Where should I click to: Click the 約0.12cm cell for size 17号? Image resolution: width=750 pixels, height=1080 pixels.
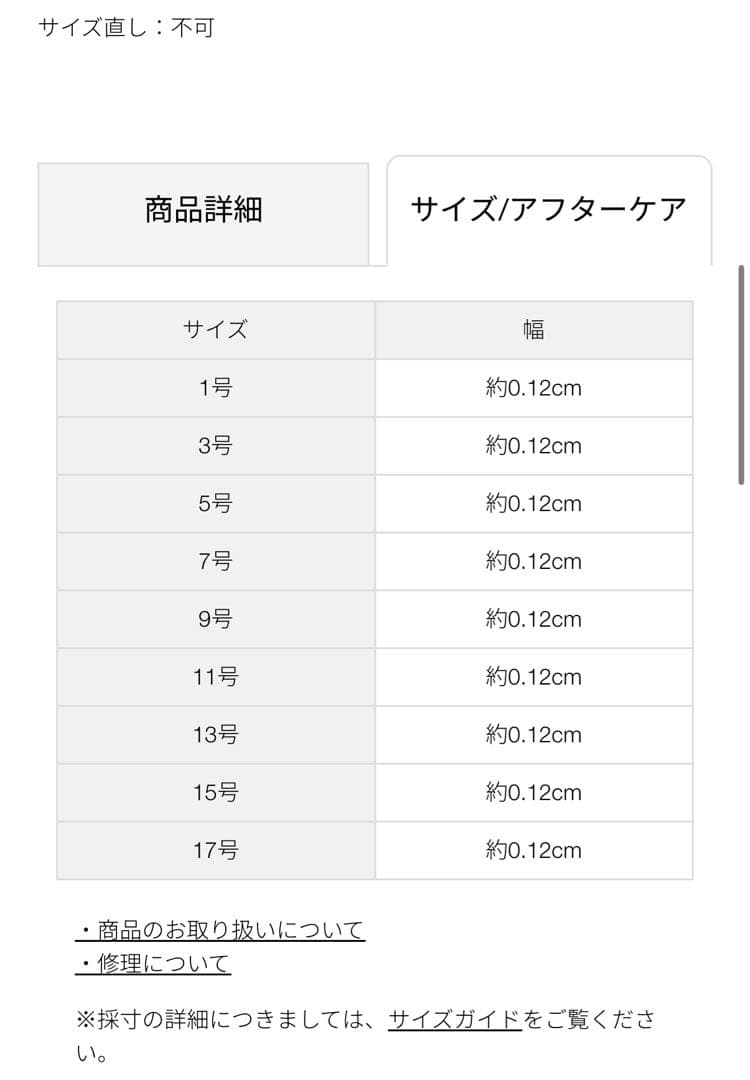533,850
